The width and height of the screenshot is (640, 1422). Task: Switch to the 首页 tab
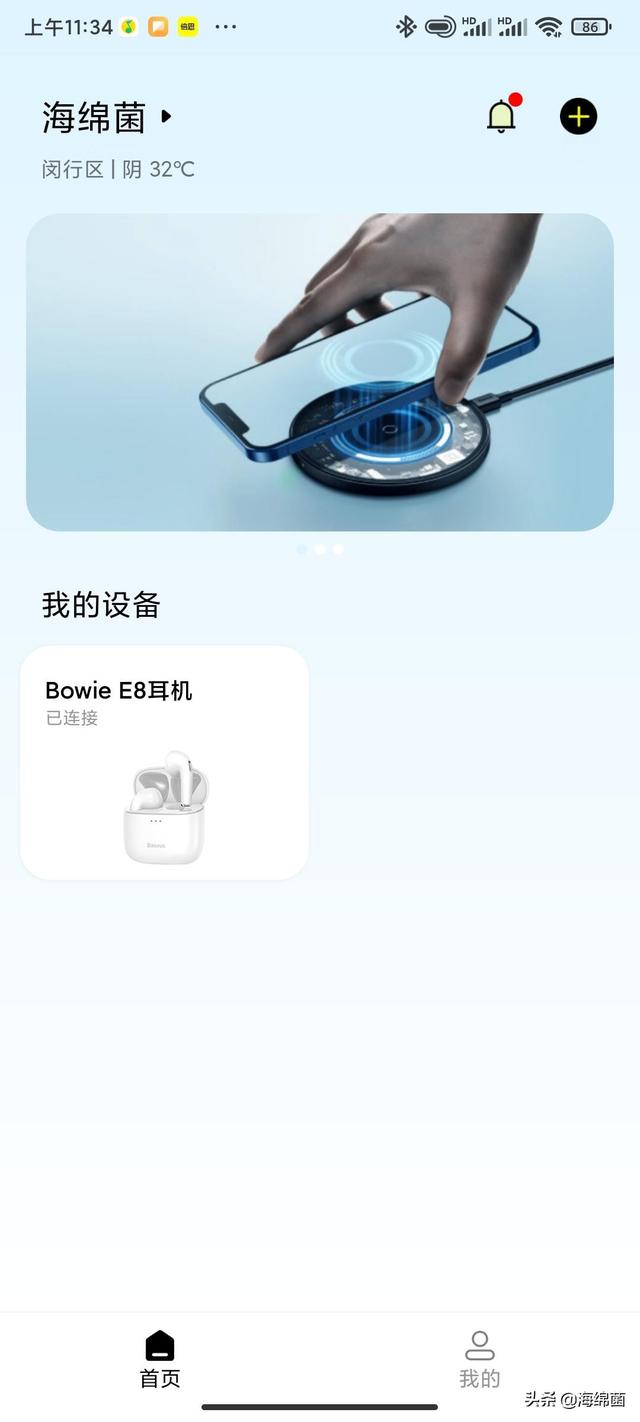(160, 1360)
